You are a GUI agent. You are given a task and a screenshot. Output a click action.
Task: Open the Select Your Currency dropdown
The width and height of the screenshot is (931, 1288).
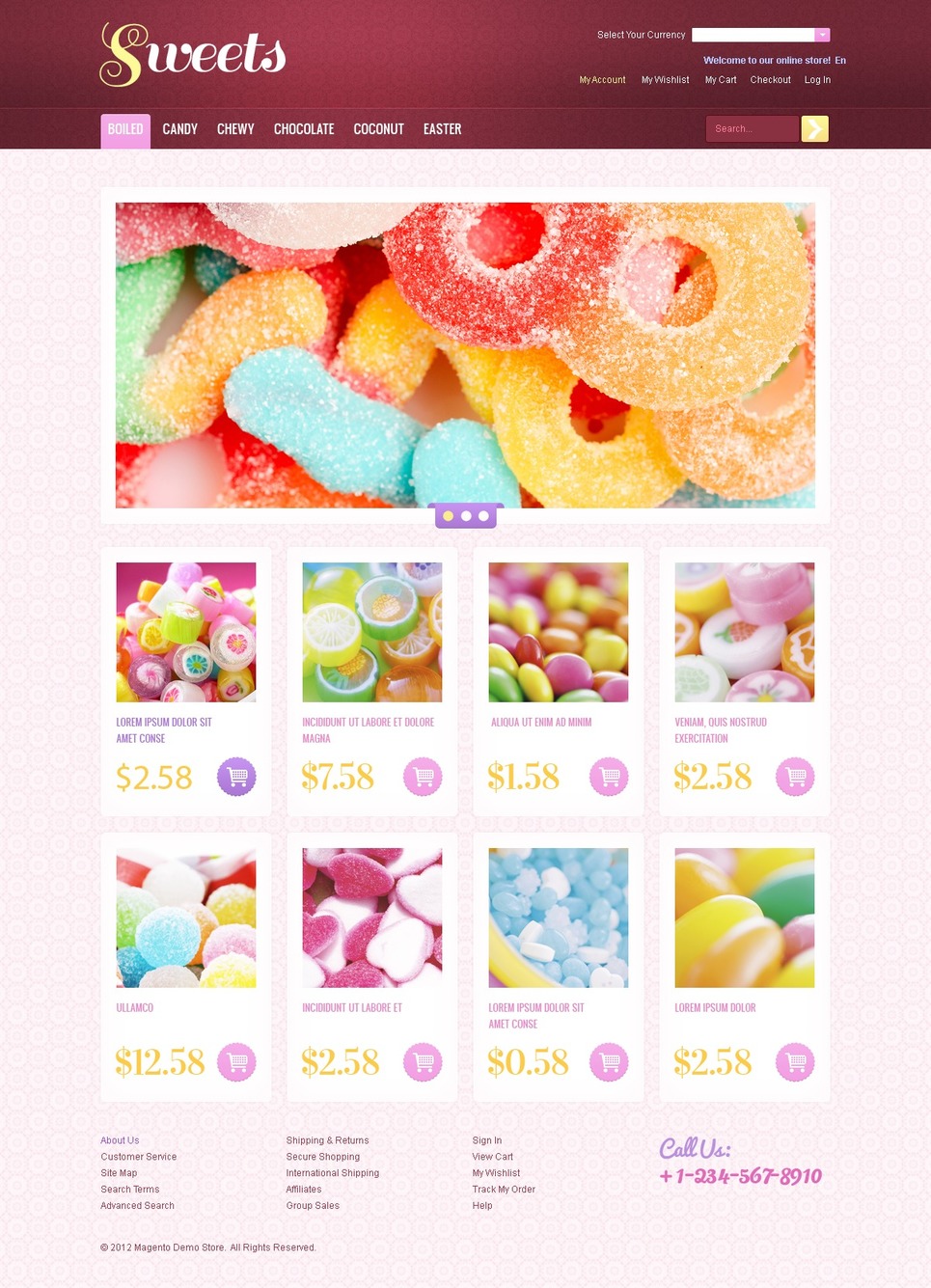pyautogui.click(x=760, y=35)
